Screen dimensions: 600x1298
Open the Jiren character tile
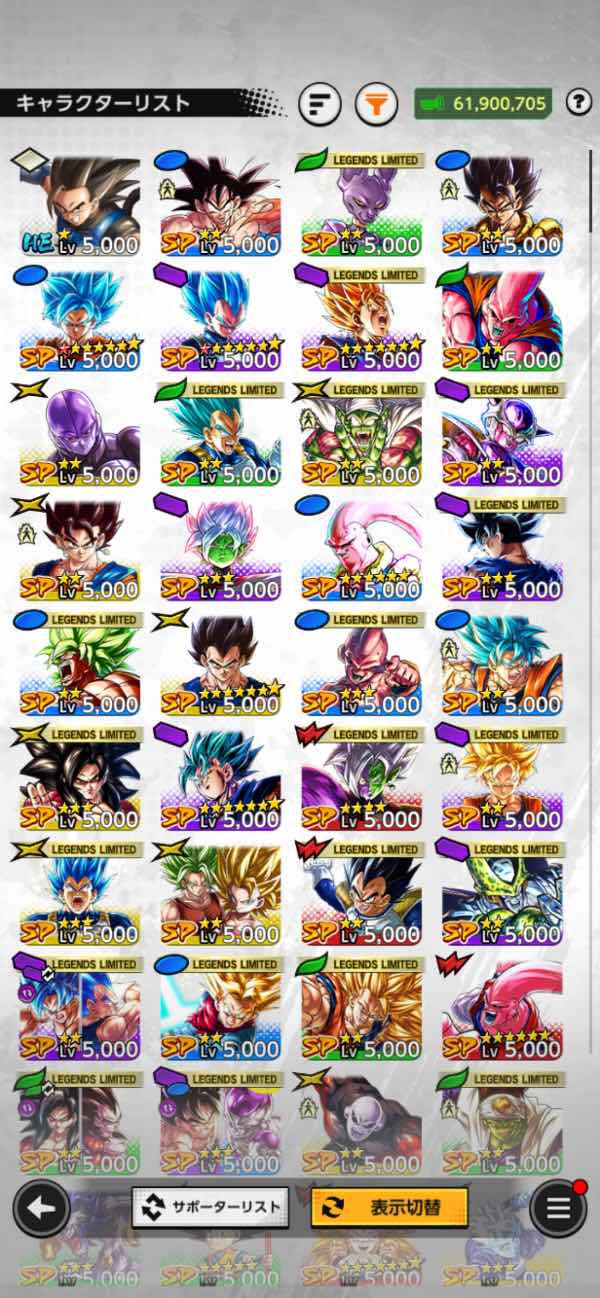(x=361, y=1127)
